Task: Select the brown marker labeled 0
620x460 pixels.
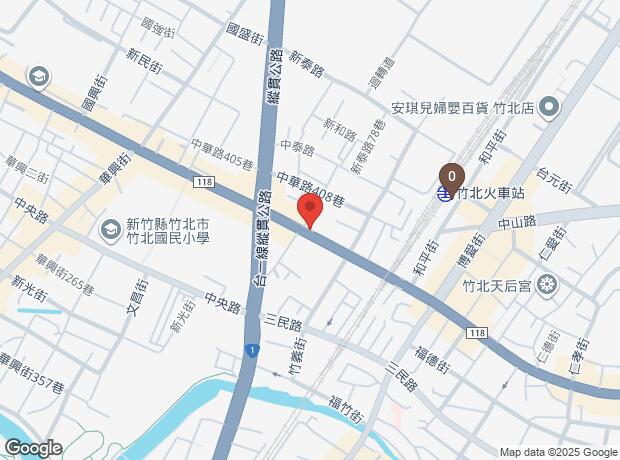Action: [452, 176]
